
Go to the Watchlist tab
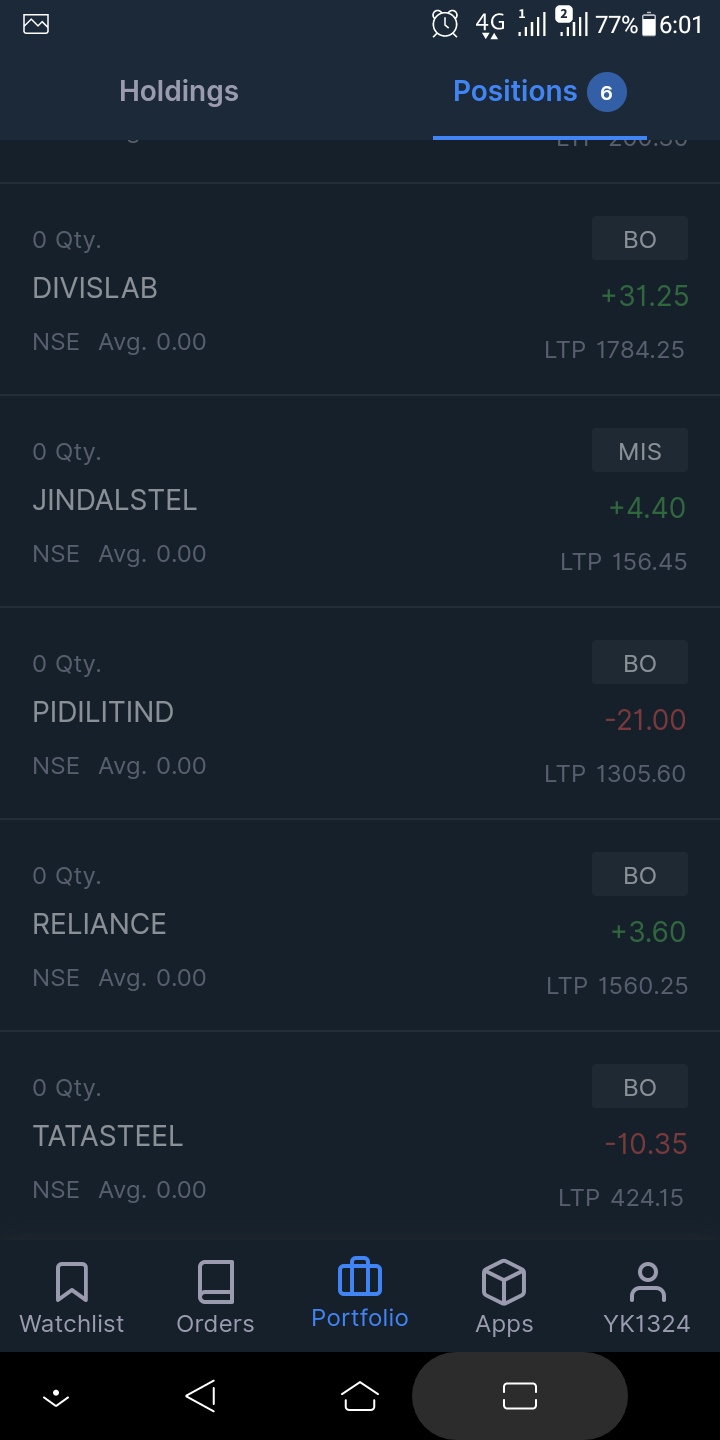[x=72, y=1297]
